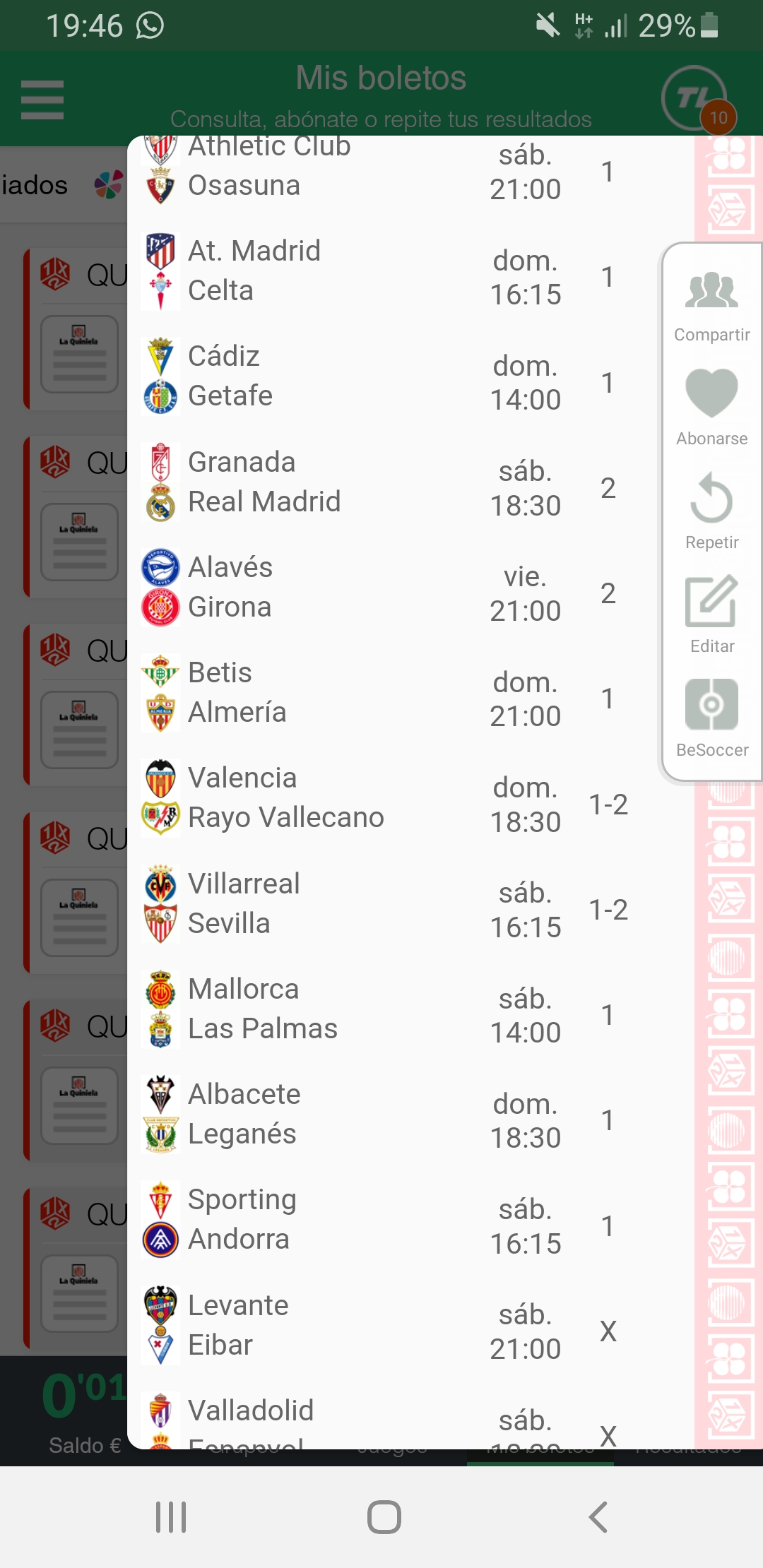Edit the ticket with Editar
Viewport: 763px width, 1568px height.
tap(711, 615)
